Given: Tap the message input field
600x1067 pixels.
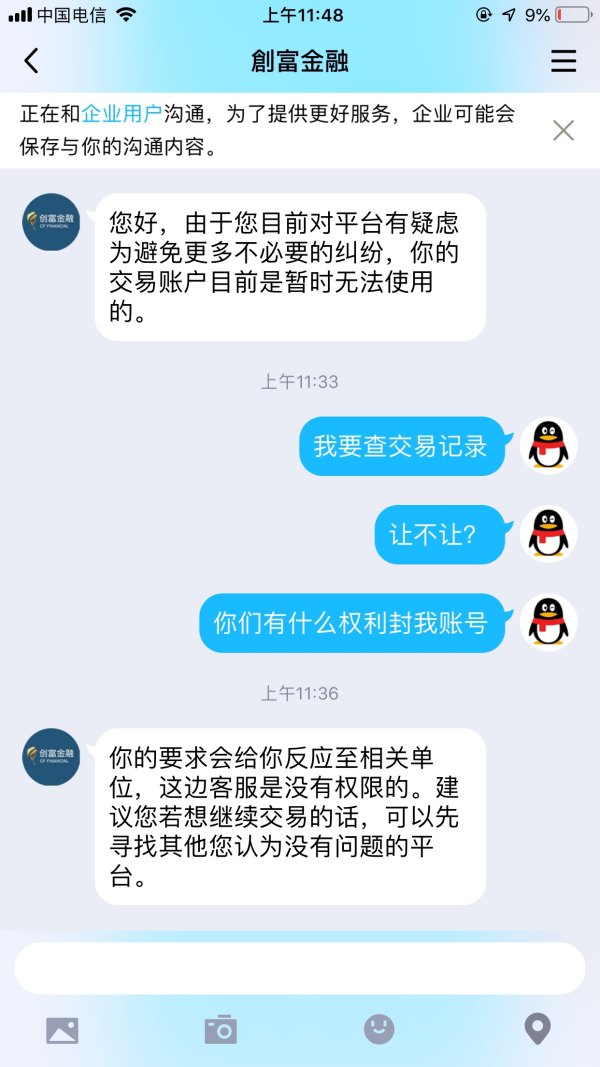Looking at the screenshot, I should 299,968.
